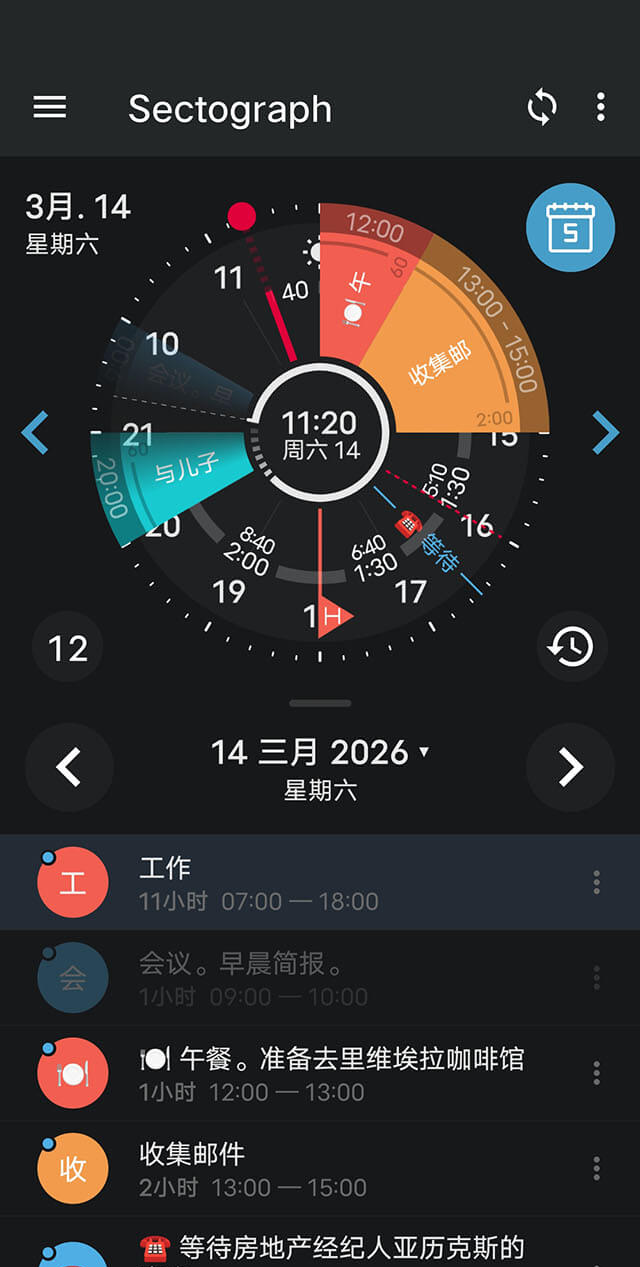Screen dimensions: 640x1267
Task: Tap the history clock rewind button
Action: (x=571, y=648)
